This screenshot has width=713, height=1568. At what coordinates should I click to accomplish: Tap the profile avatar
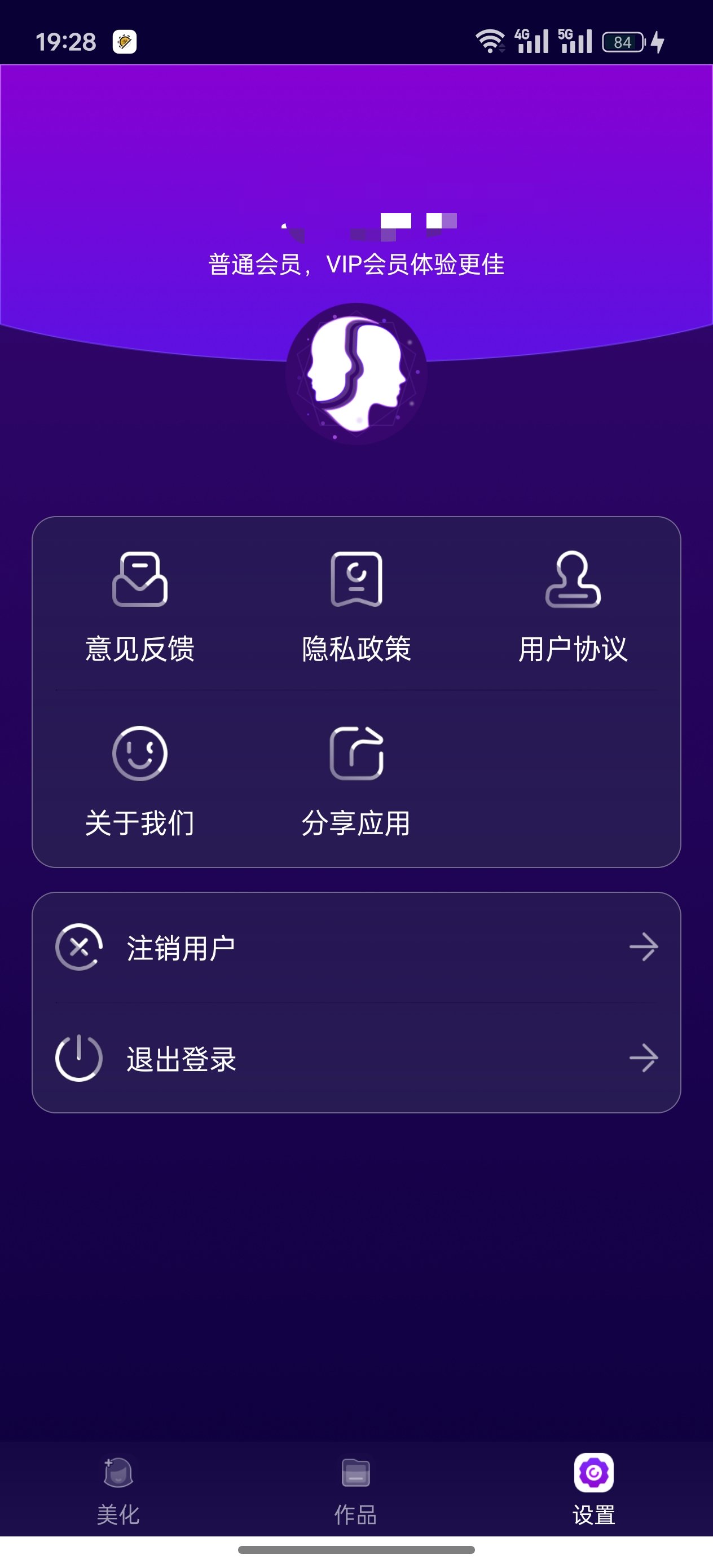tap(356, 373)
